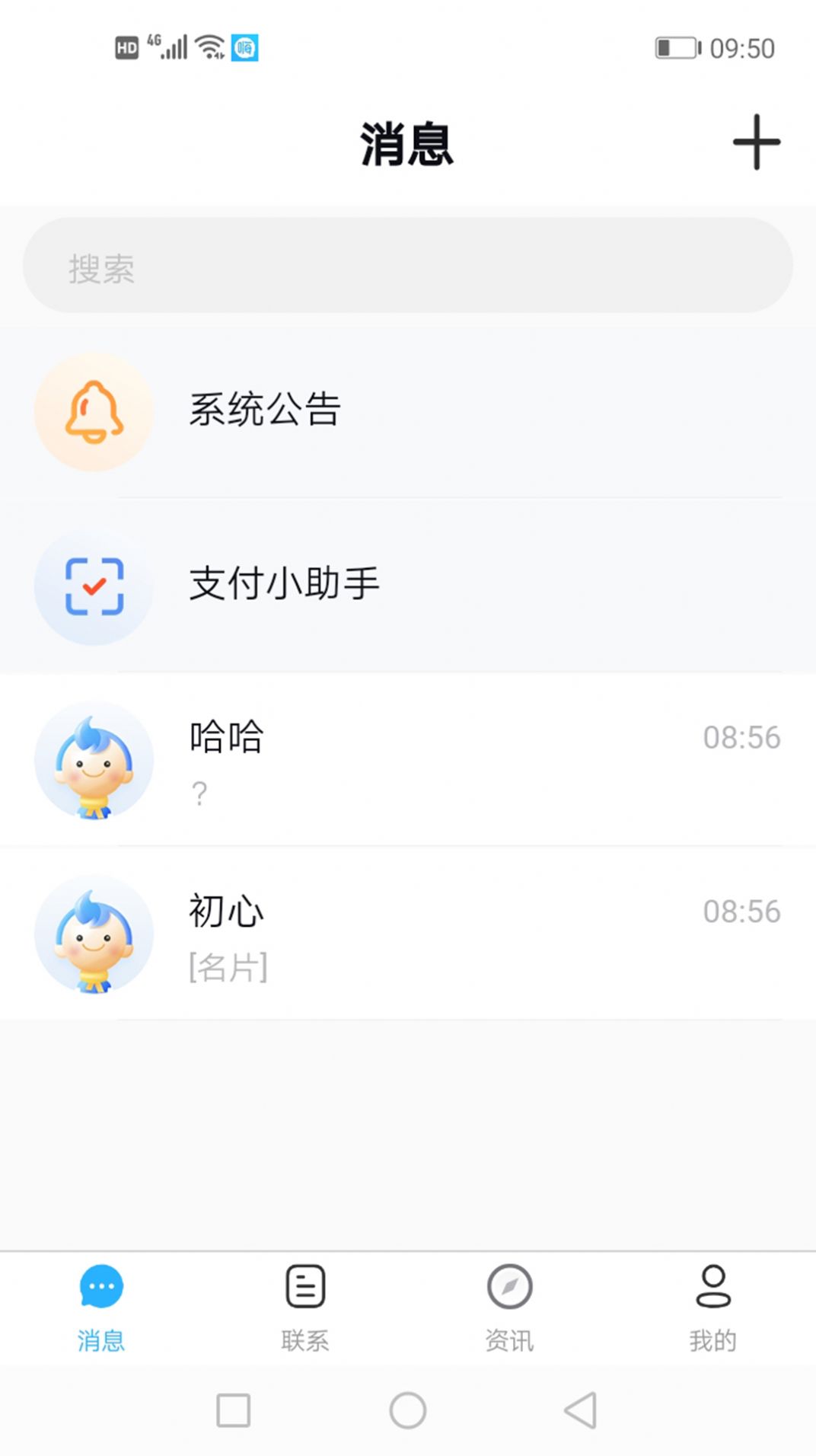Open 资讯 via the compass icon
The image size is (816, 1456).
[510, 1285]
